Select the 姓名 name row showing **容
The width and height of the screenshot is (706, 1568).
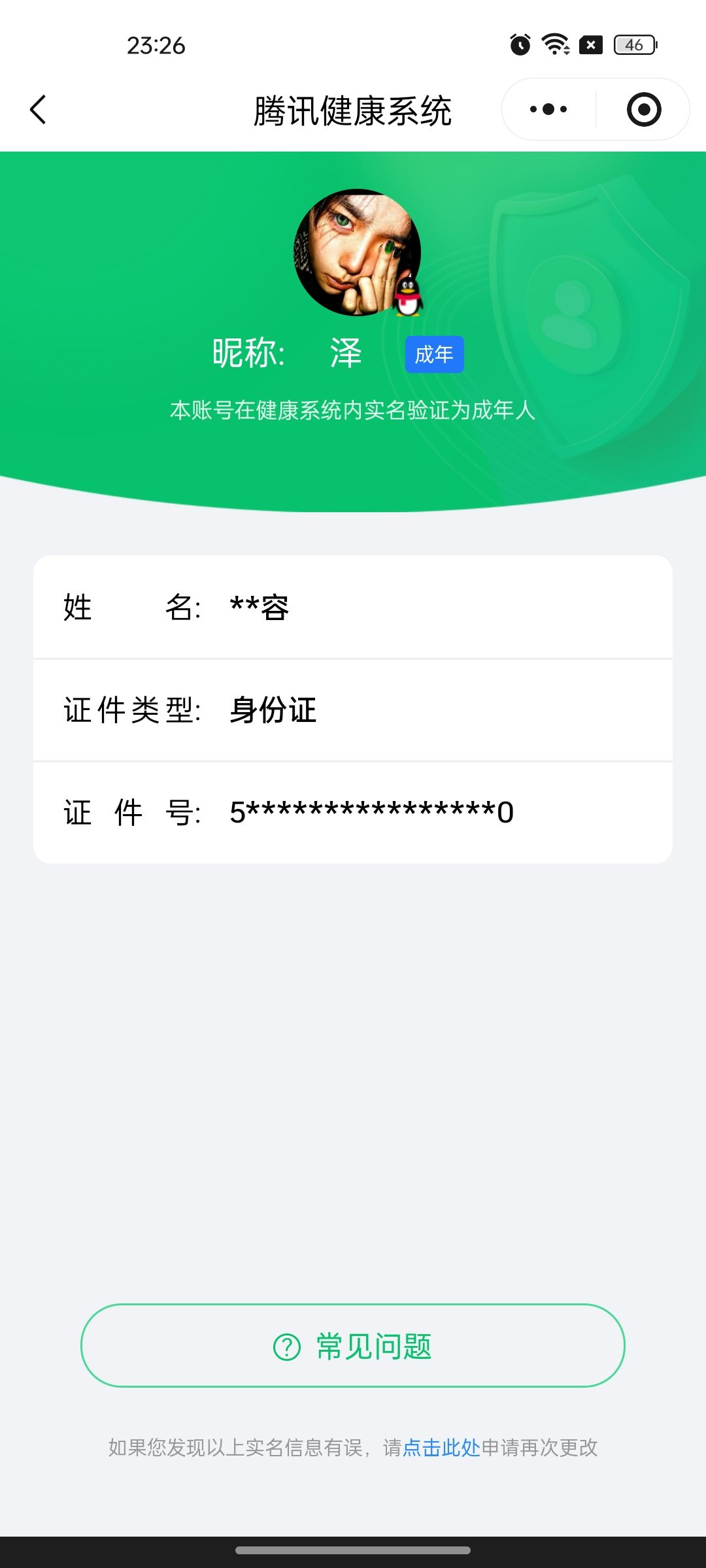pyautogui.click(x=353, y=608)
